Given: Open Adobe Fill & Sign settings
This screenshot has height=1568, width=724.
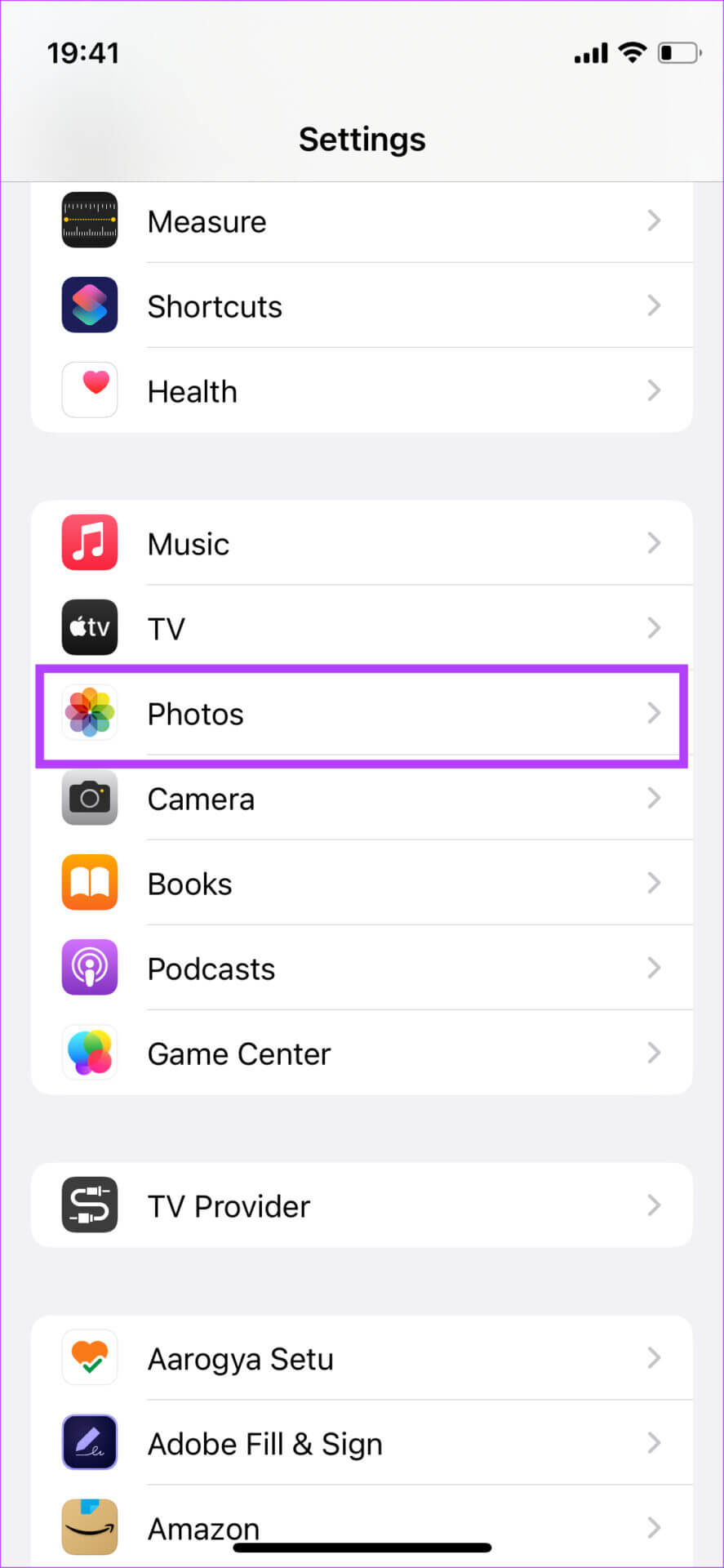Looking at the screenshot, I should click(362, 1443).
